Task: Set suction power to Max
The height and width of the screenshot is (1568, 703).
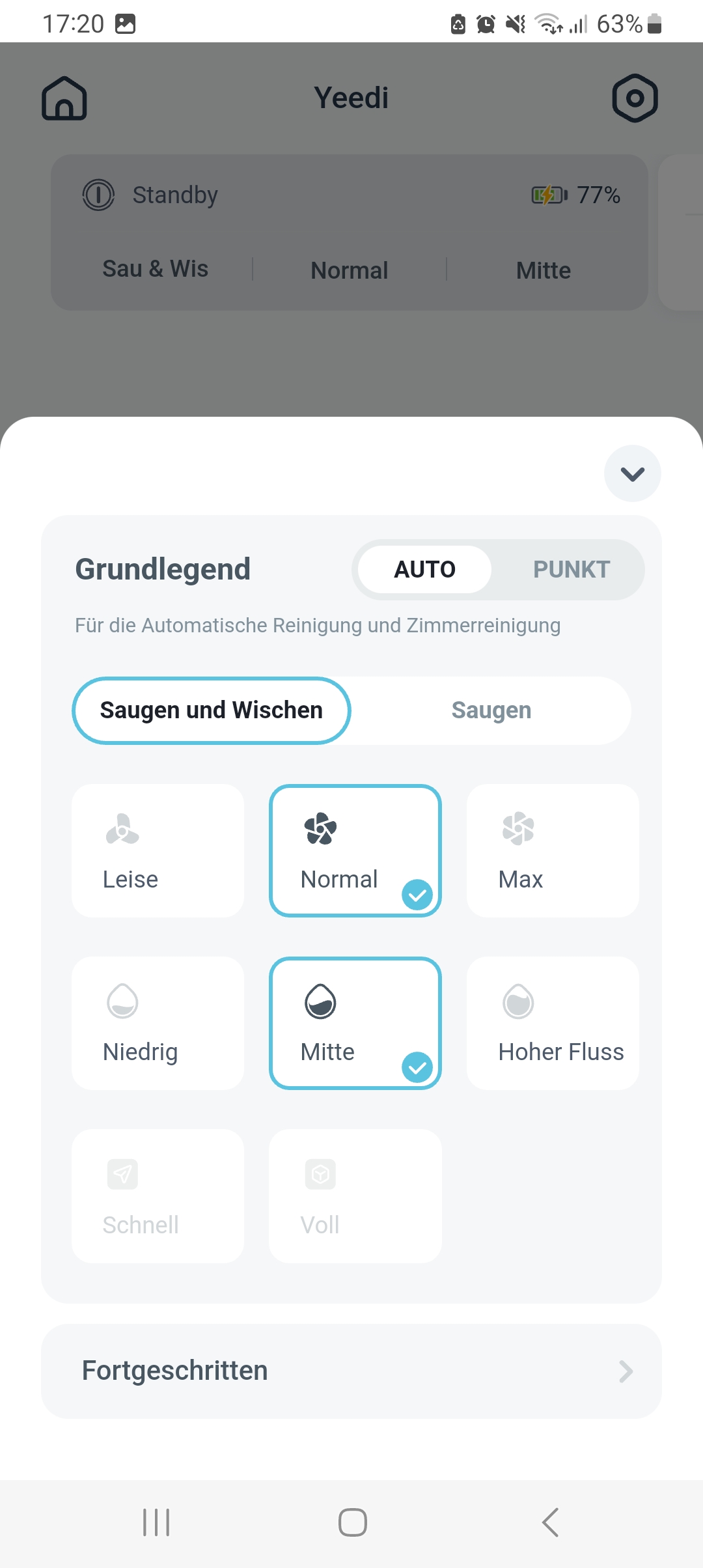Action: coord(553,850)
